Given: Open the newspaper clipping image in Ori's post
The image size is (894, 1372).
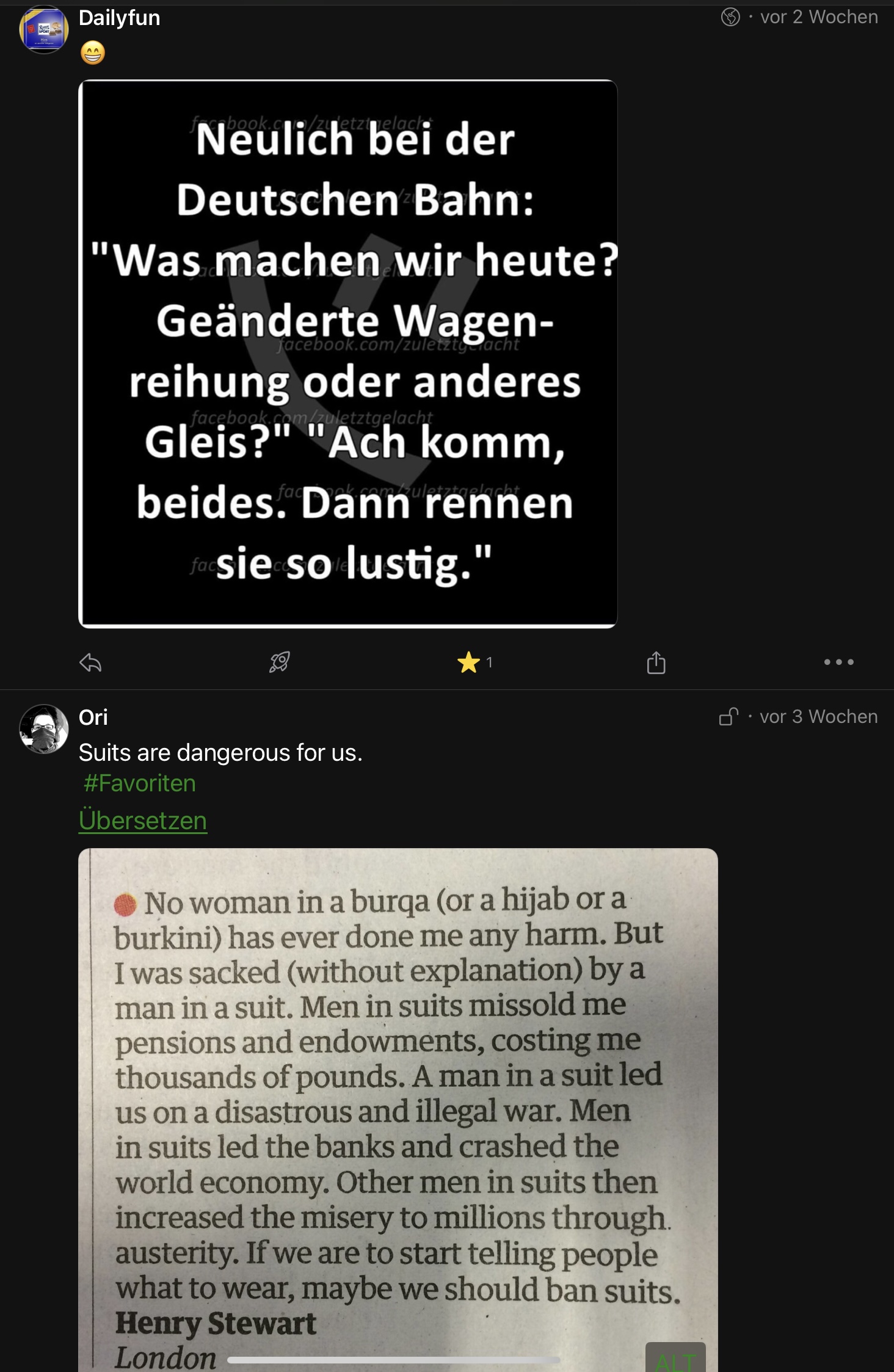Looking at the screenshot, I should click(x=397, y=1099).
